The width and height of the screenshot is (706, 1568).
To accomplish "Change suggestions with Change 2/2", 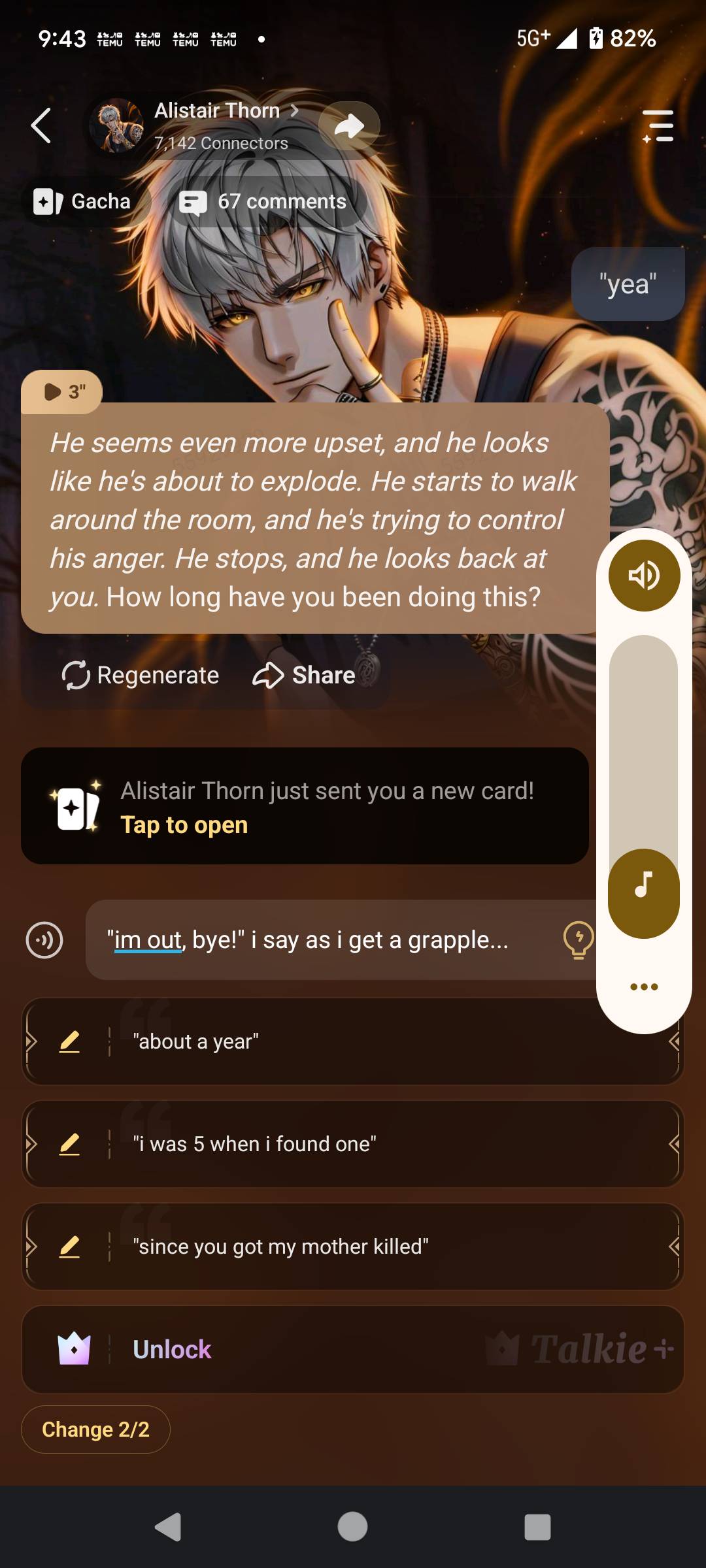I will point(96,1429).
